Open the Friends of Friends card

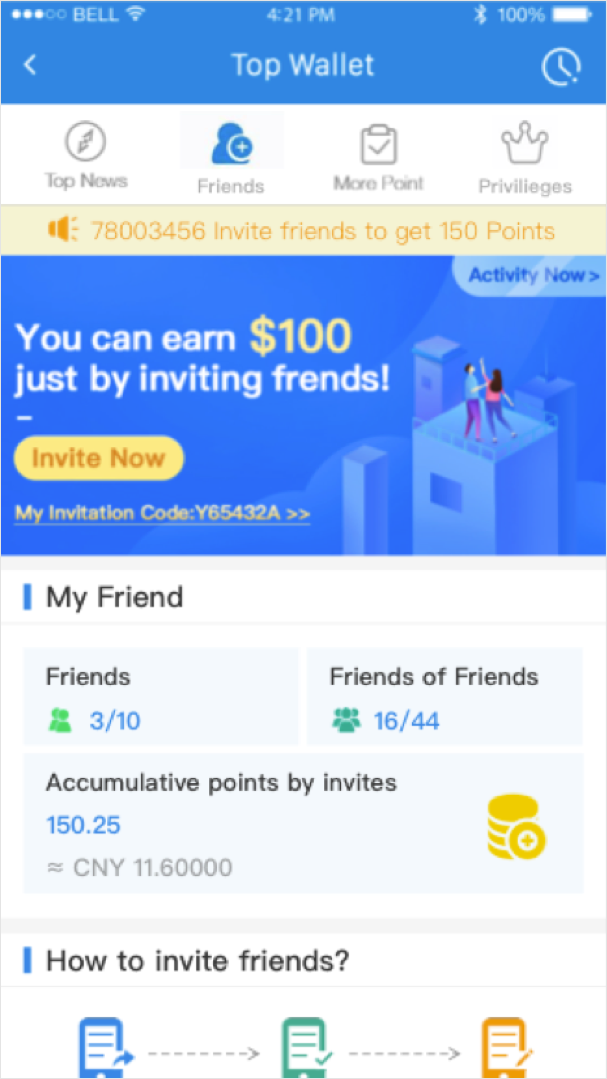pos(445,696)
